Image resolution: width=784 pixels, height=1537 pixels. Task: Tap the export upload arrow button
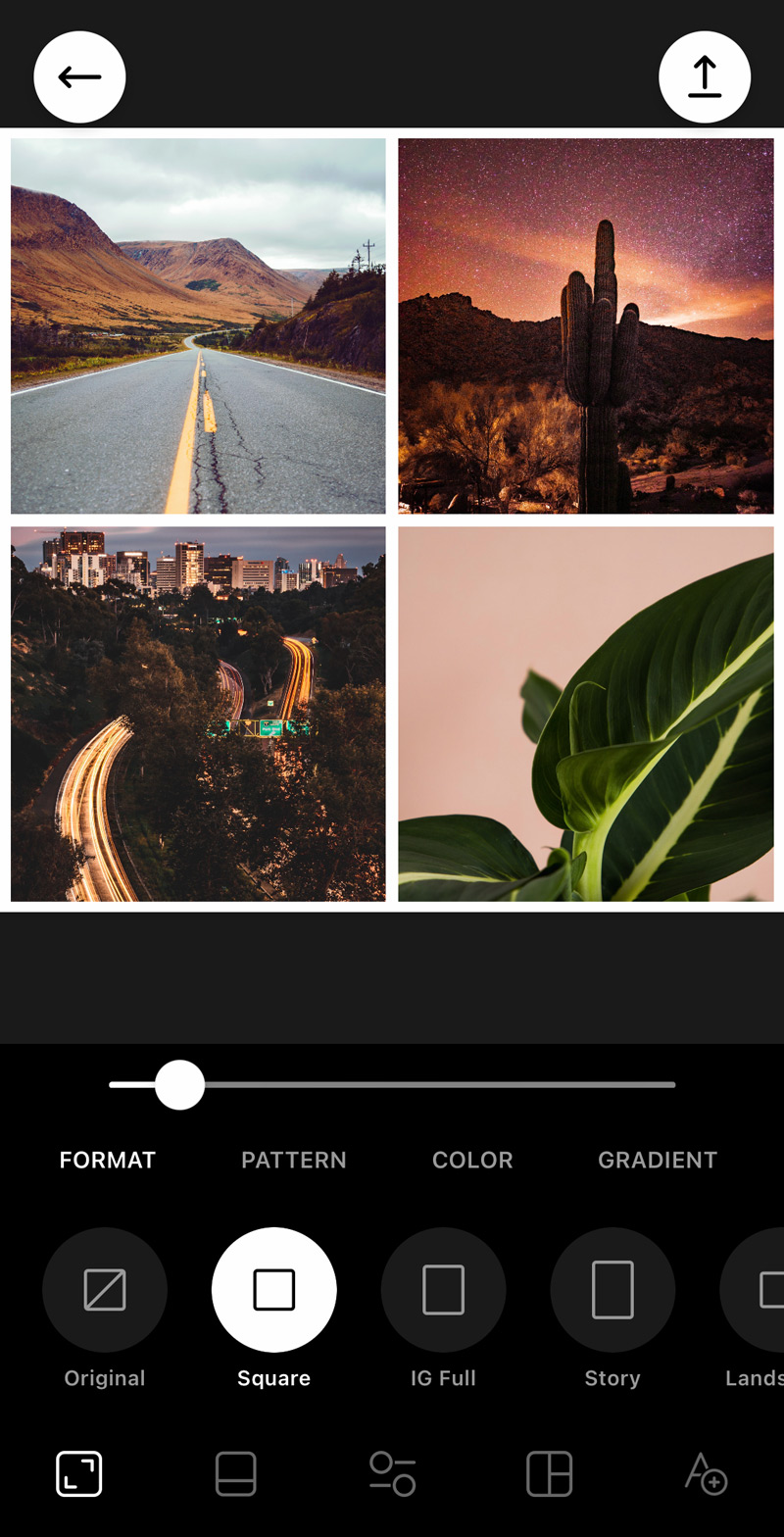coord(705,77)
